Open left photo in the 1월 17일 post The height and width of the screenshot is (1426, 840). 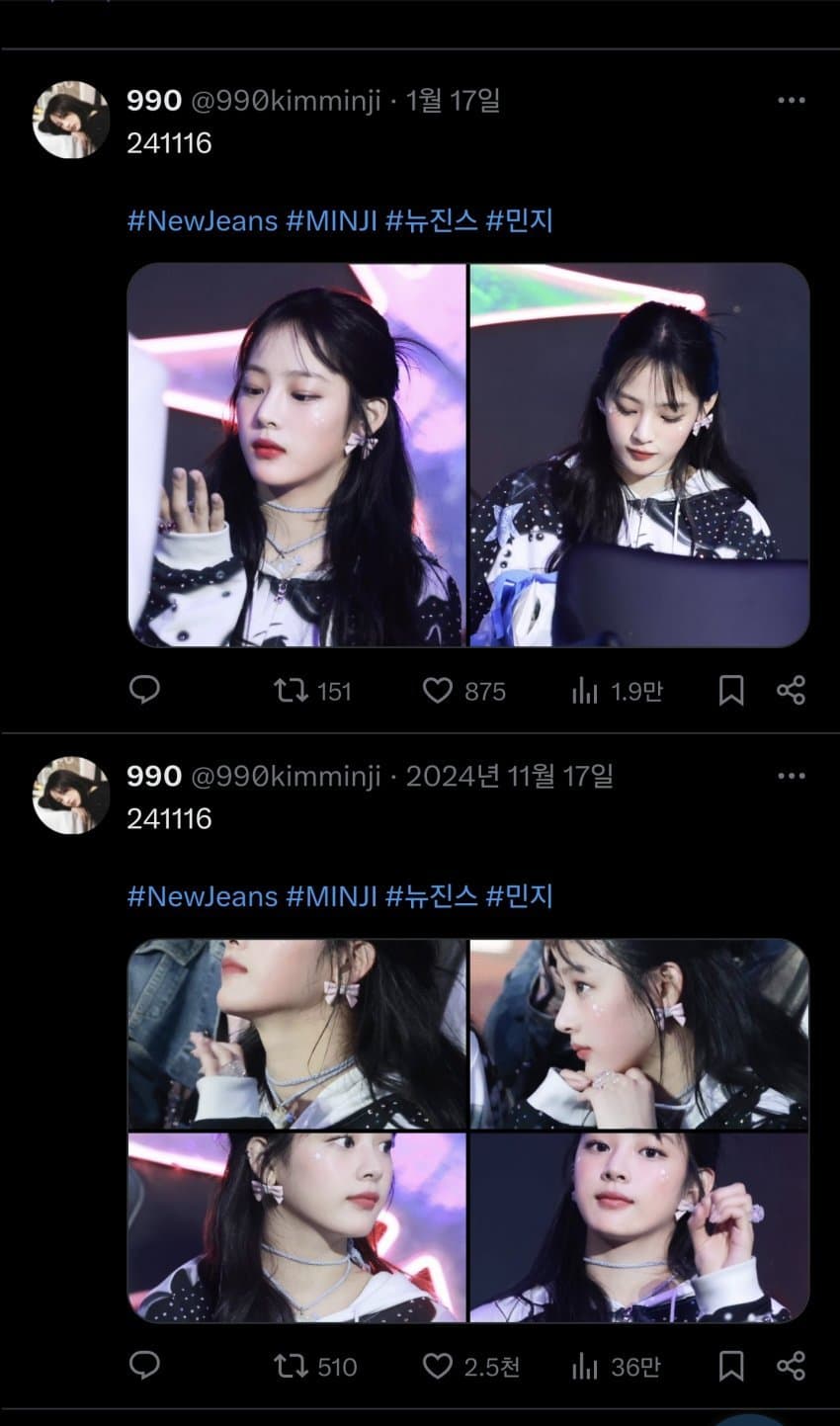click(x=296, y=455)
